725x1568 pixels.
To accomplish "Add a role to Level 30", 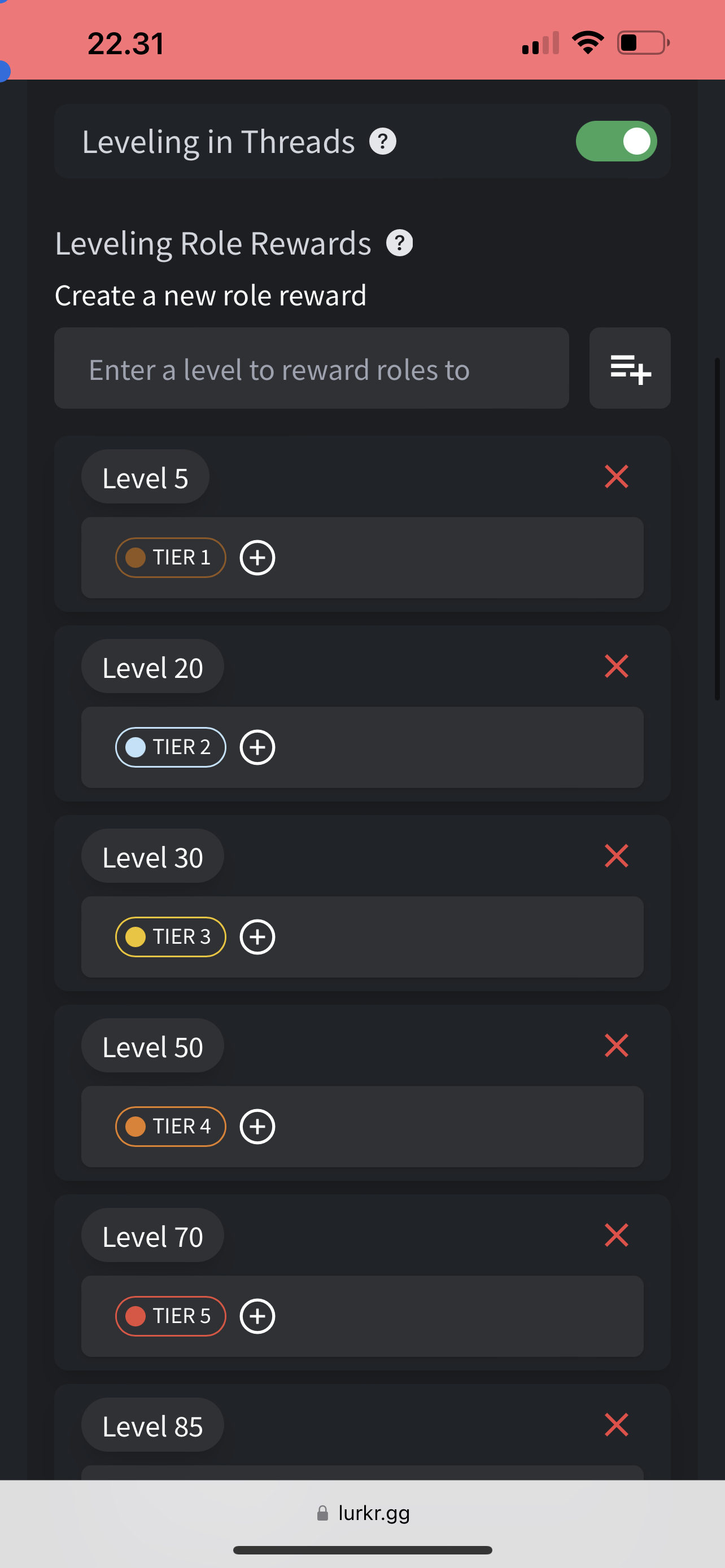I will coord(257,937).
